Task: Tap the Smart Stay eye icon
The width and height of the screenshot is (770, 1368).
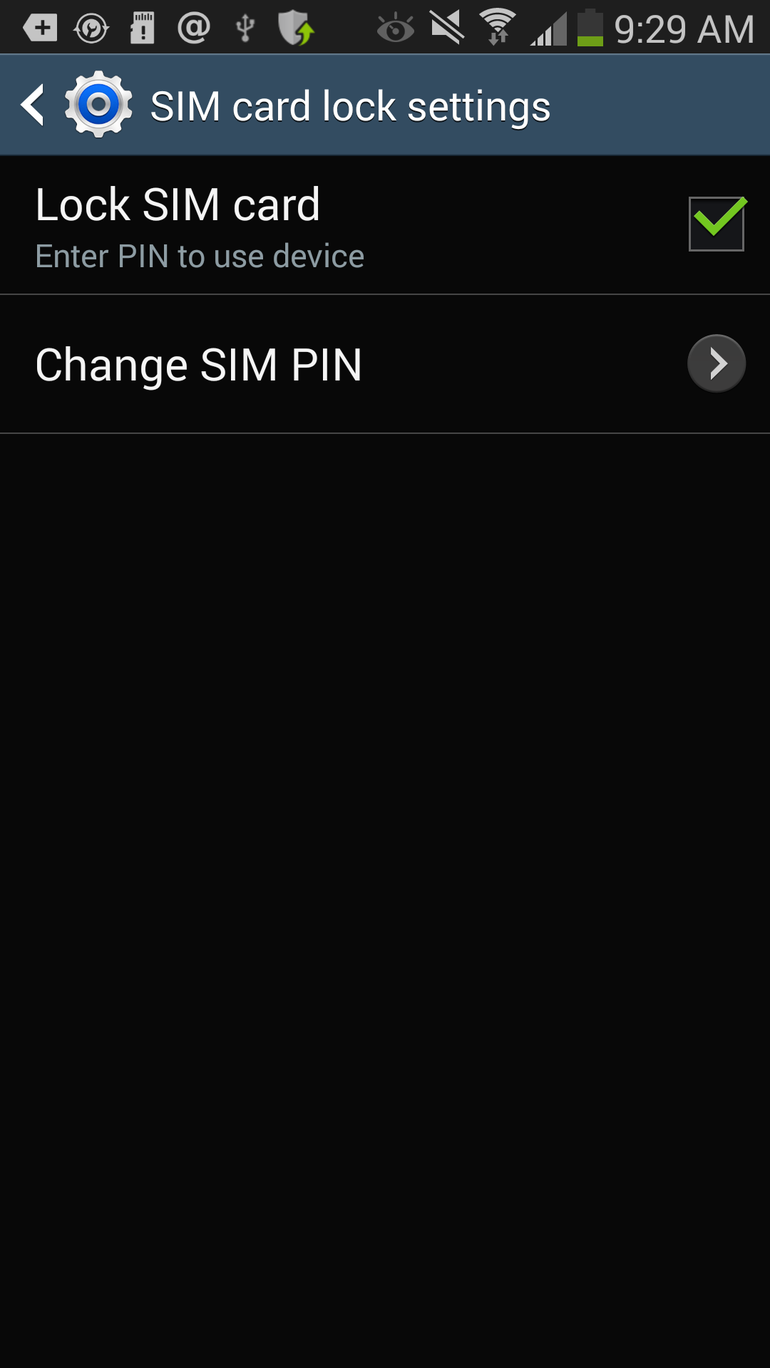Action: pyautogui.click(x=394, y=27)
